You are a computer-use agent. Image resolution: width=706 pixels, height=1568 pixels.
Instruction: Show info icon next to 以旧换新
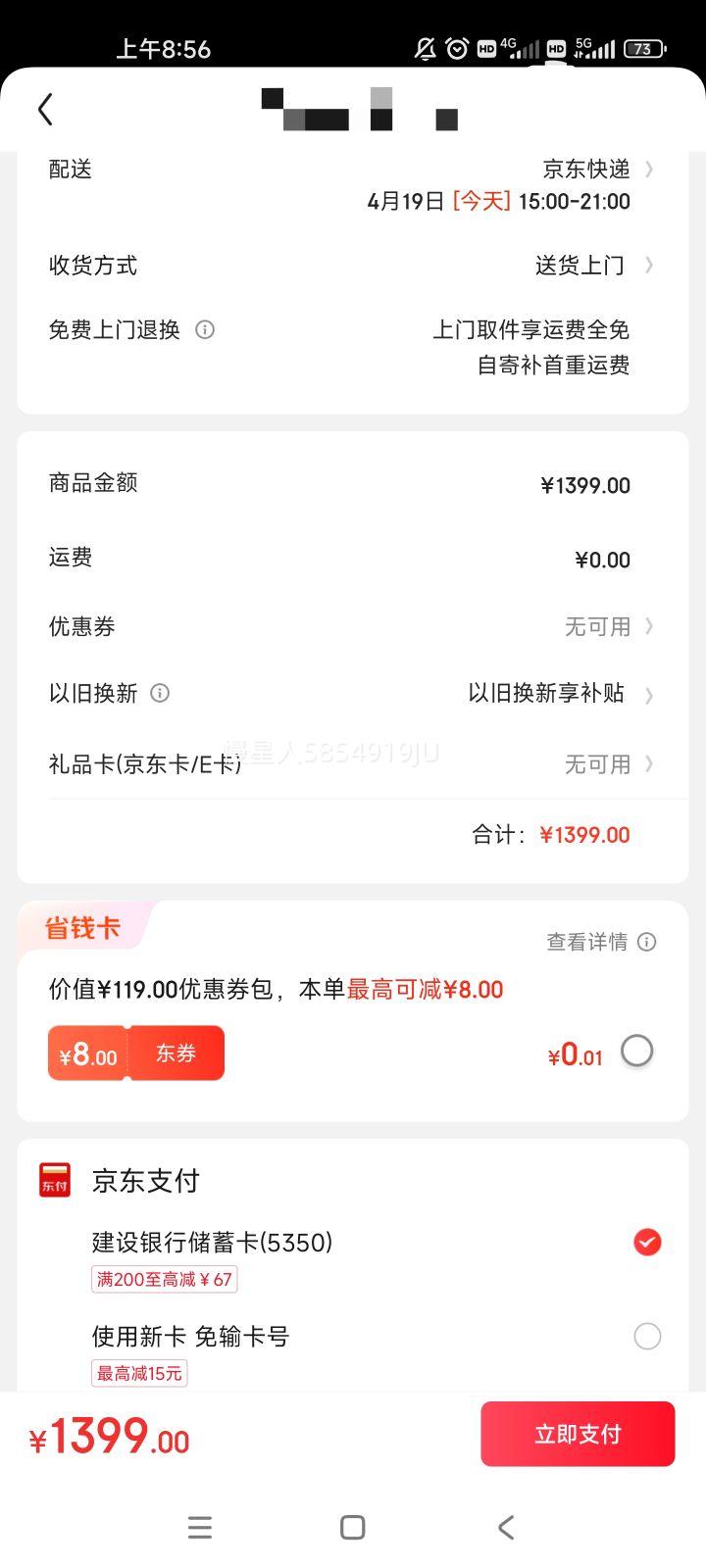pyautogui.click(x=160, y=694)
